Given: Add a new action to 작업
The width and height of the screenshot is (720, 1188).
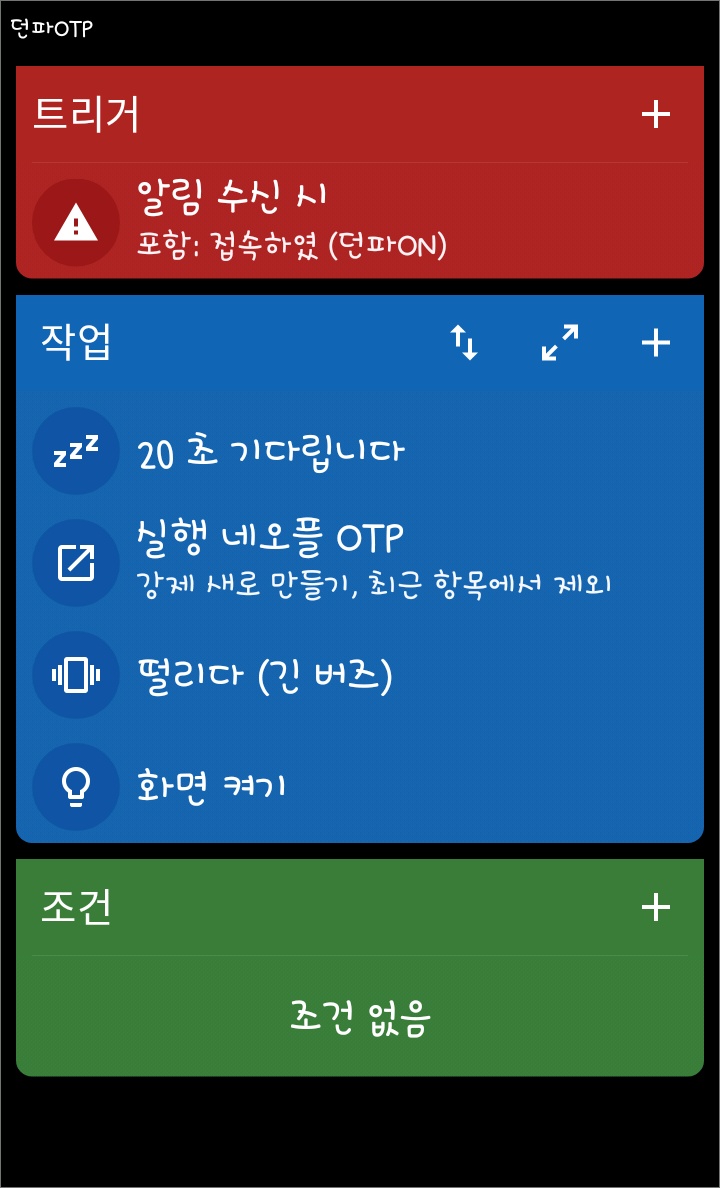Looking at the screenshot, I should (655, 343).
